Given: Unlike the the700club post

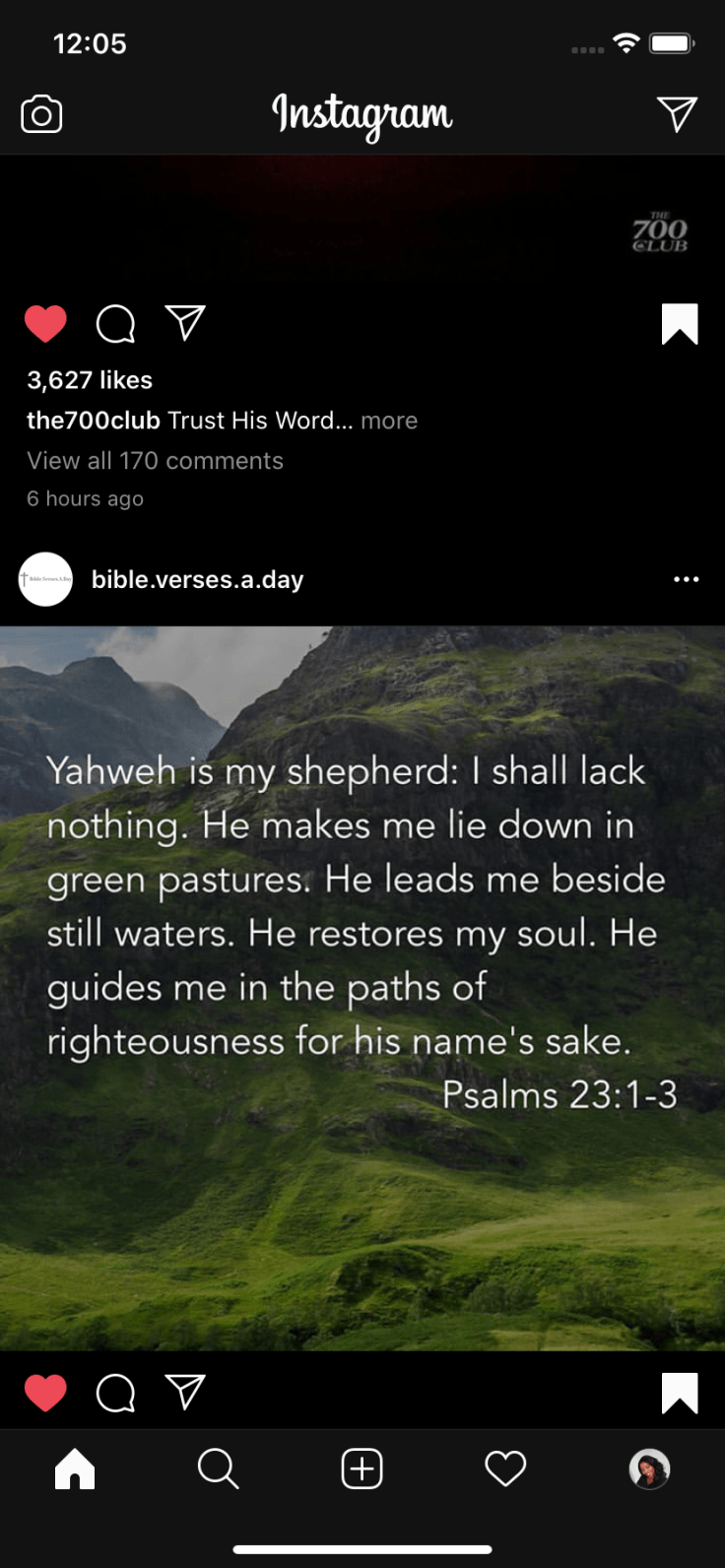Looking at the screenshot, I should tap(45, 324).
